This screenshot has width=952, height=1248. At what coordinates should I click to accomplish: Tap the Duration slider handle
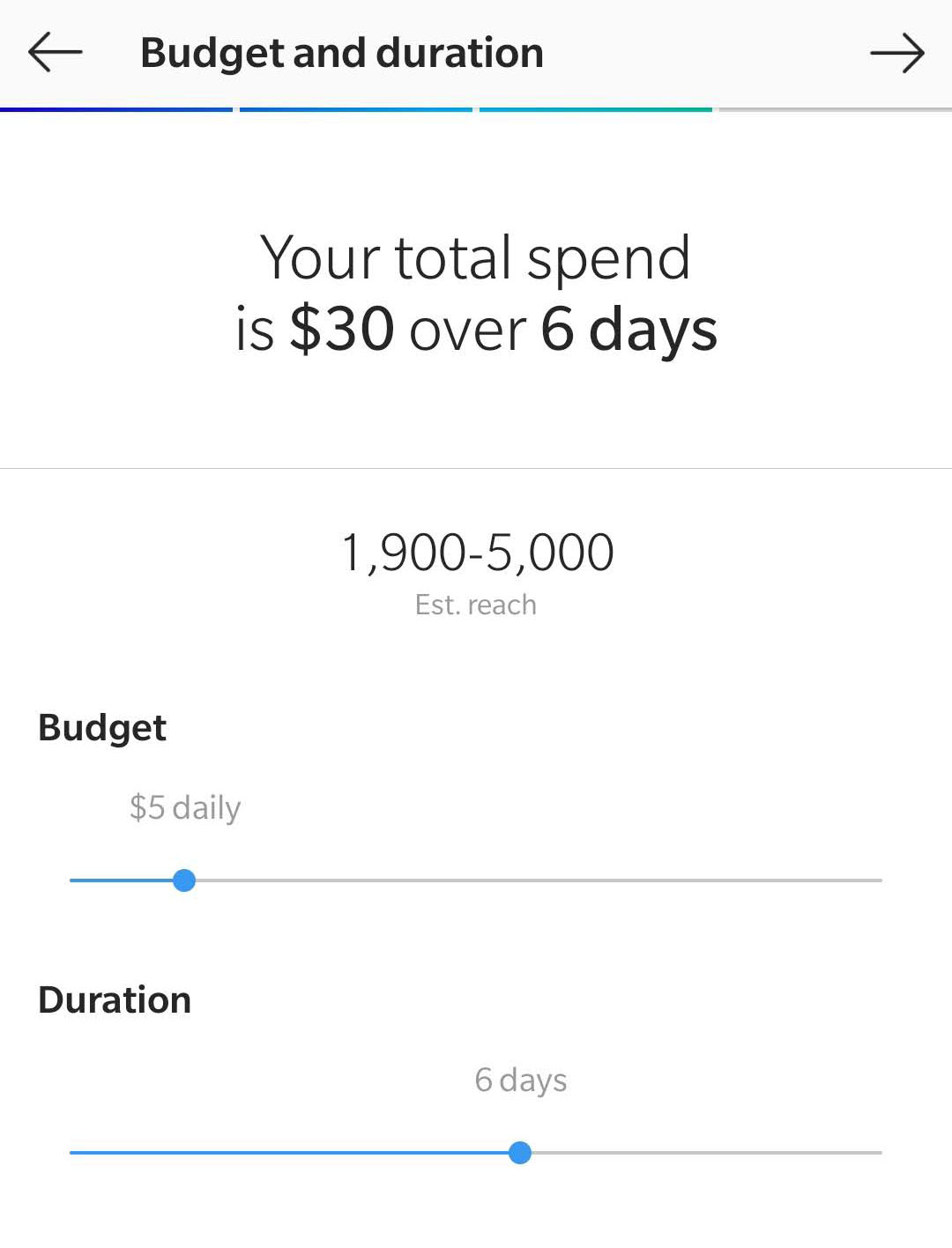pyautogui.click(x=520, y=1153)
